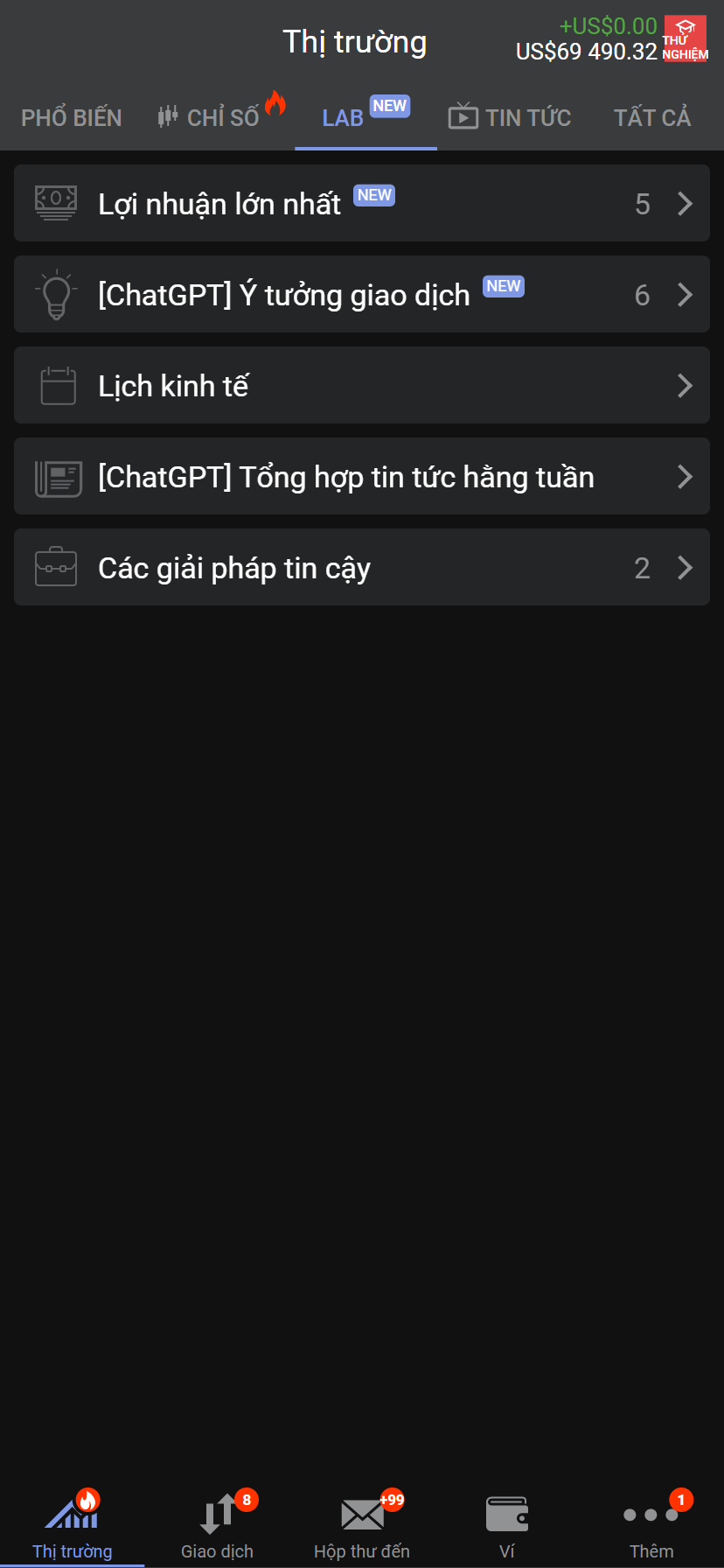This screenshot has height=1568, width=724.
Task: Open Các giải pháp tin cậy
Action: click(x=361, y=568)
